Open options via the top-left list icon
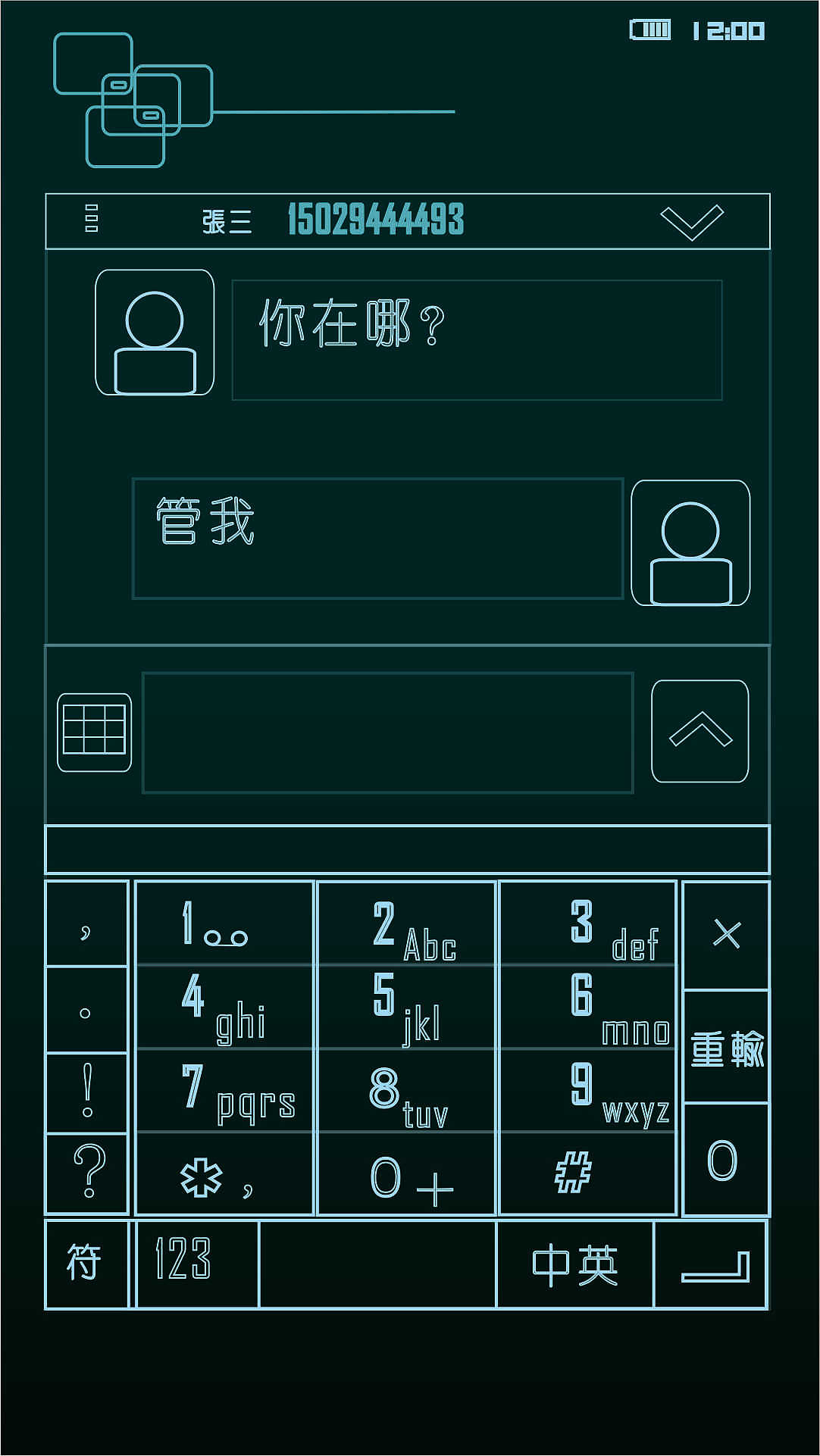Image resolution: width=820 pixels, height=1456 pixels. tap(91, 220)
